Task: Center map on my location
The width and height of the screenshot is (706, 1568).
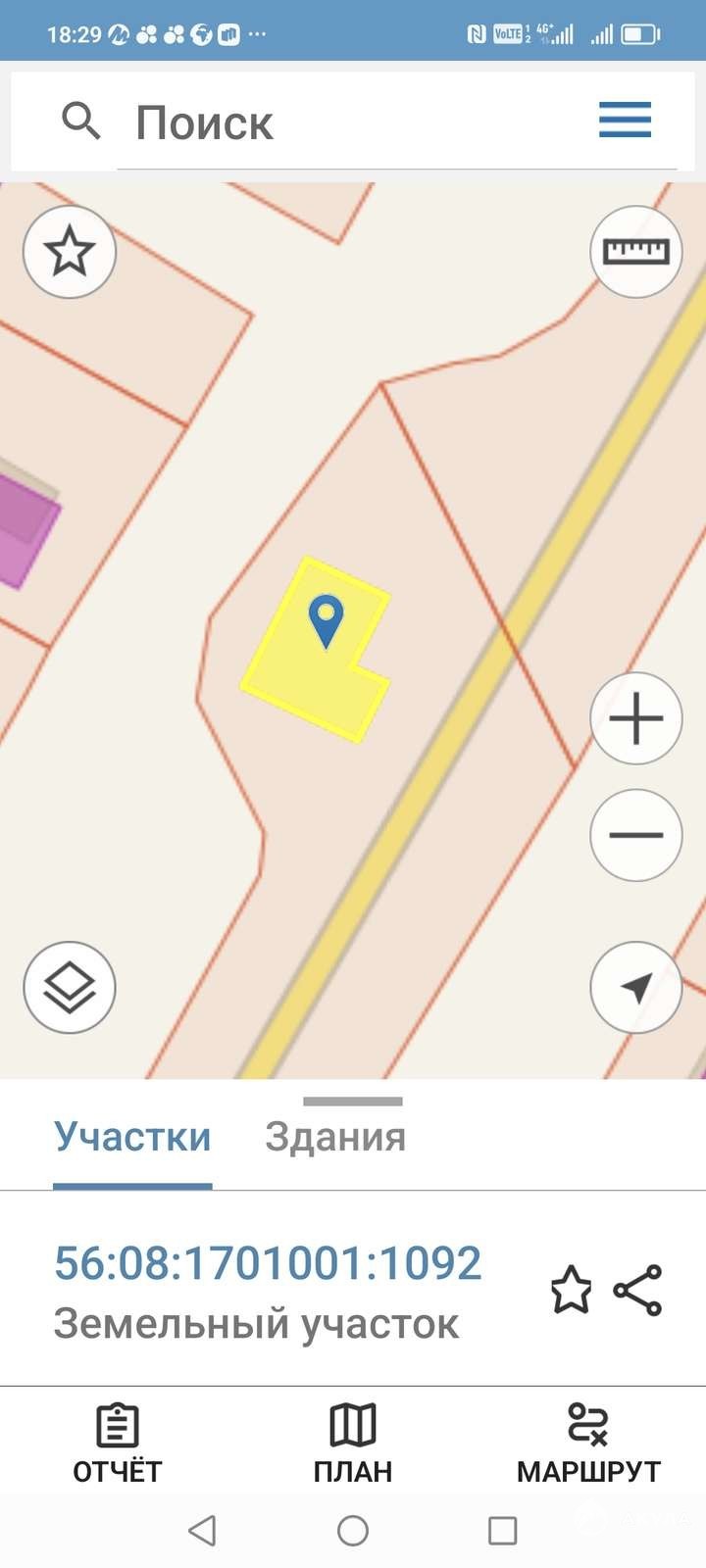Action: (635, 987)
